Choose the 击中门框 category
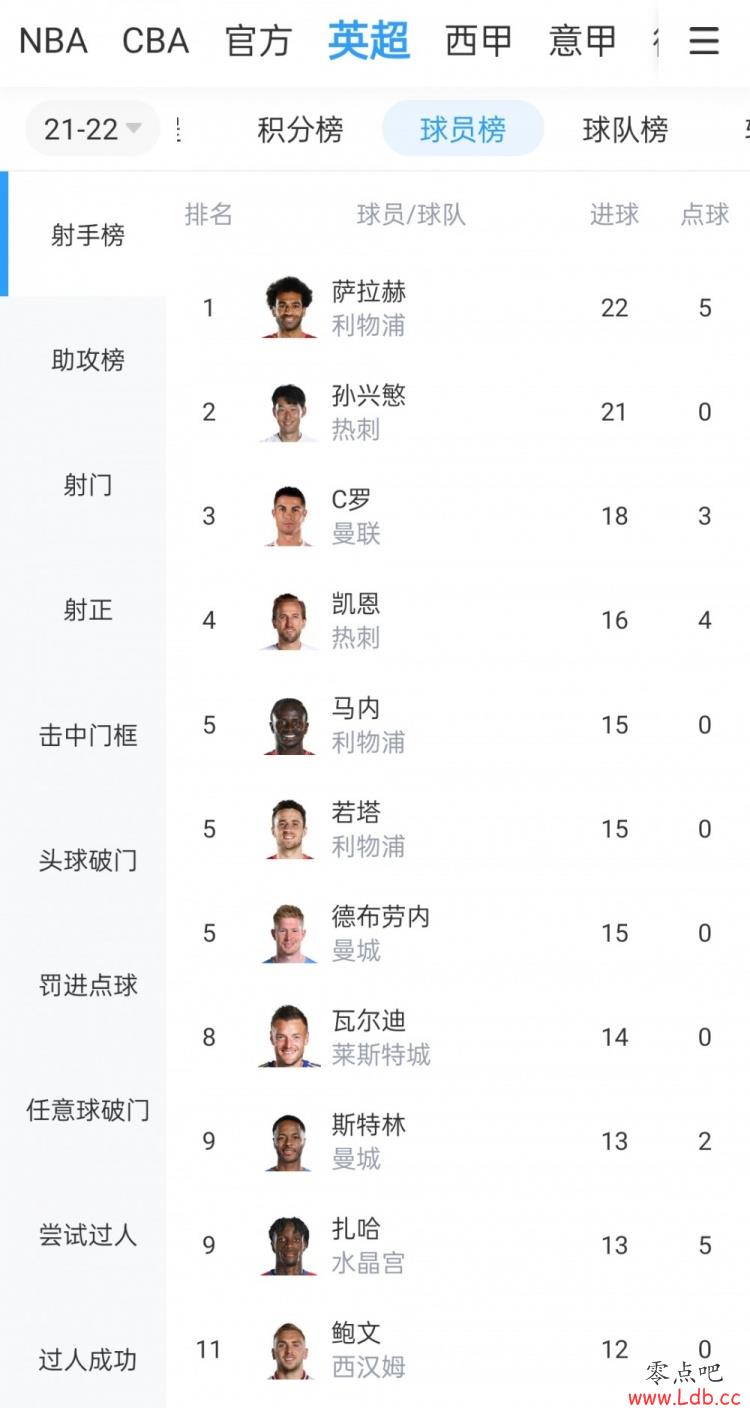The image size is (750, 1408). pos(87,735)
